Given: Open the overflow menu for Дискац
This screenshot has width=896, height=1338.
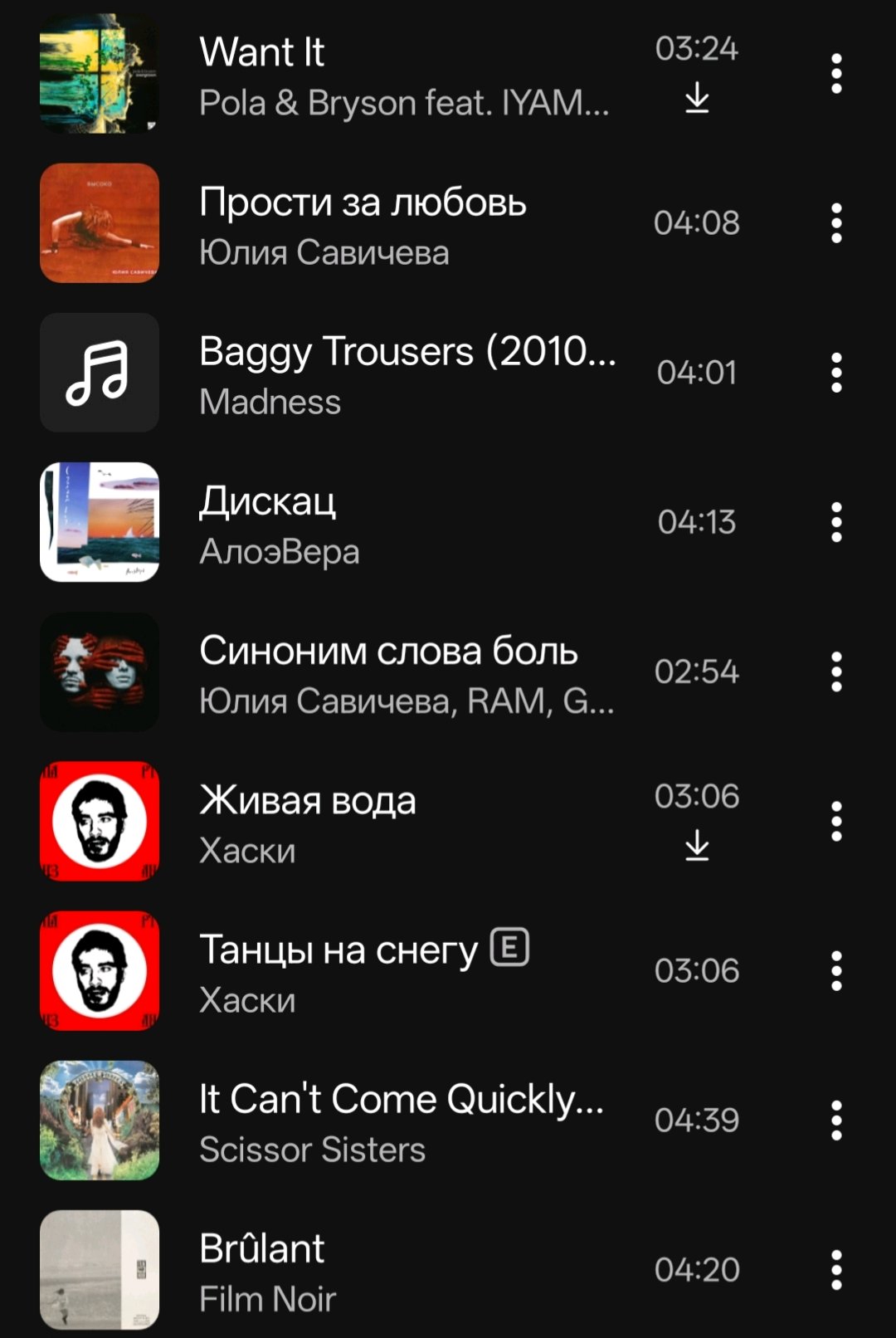Looking at the screenshot, I should point(836,522).
